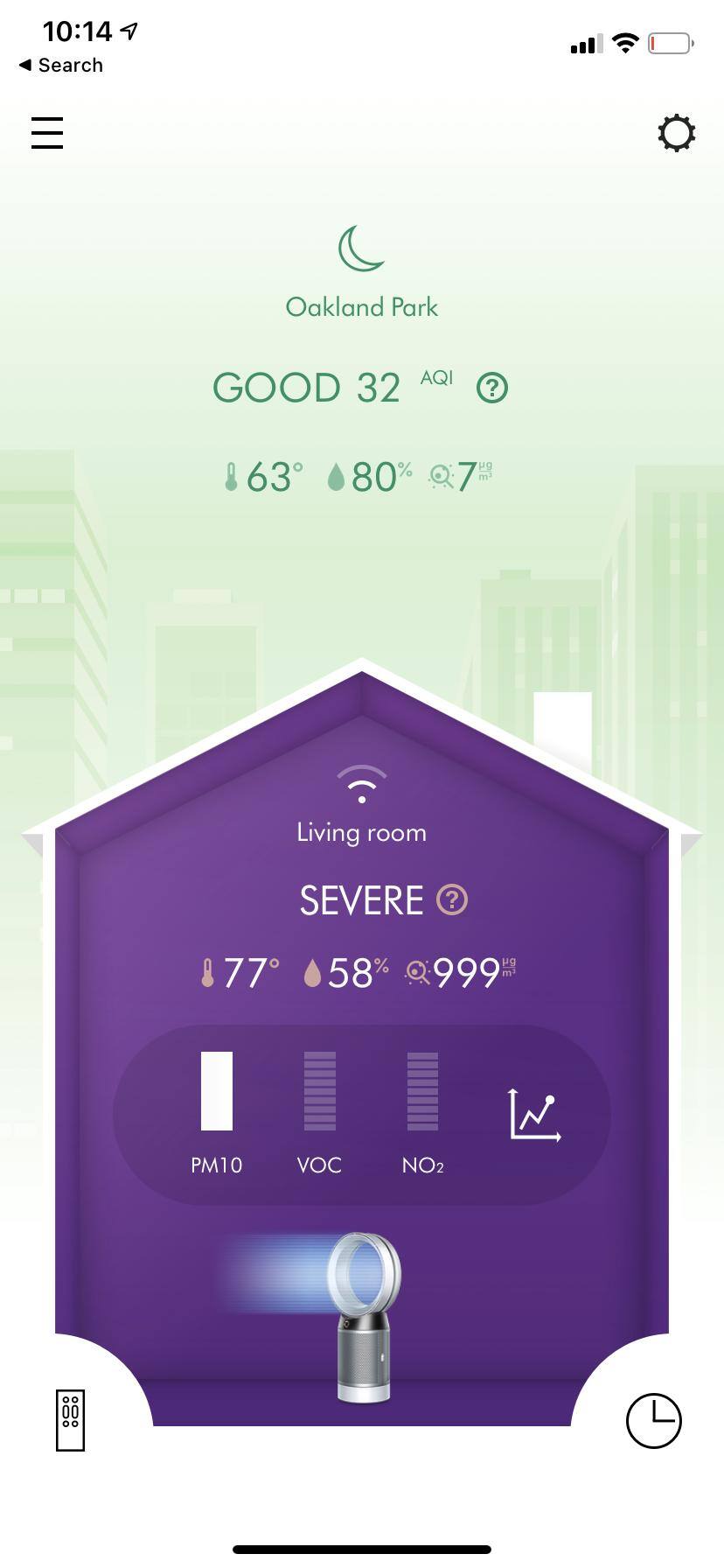Screen dimensions: 724x1568
Task: Open help for the outdoor AQI reading
Action: click(492, 388)
